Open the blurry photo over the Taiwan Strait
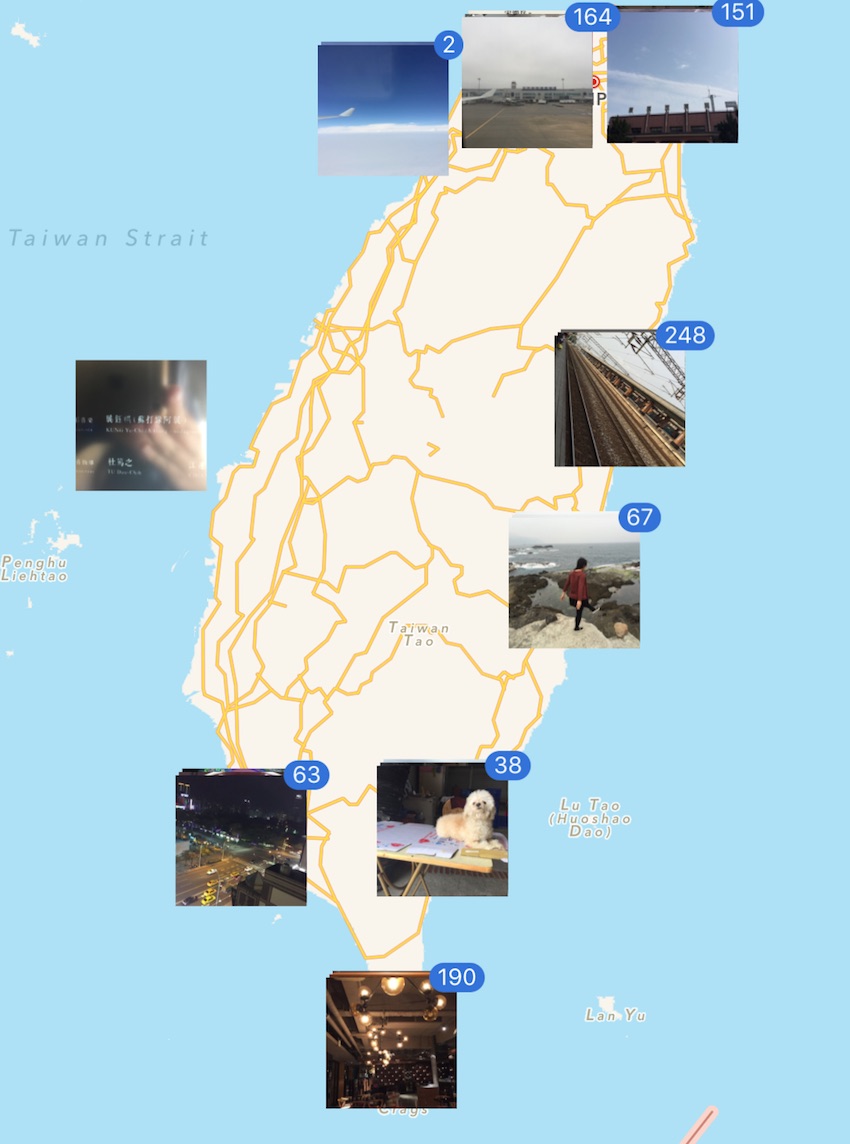850x1144 pixels. 141,425
